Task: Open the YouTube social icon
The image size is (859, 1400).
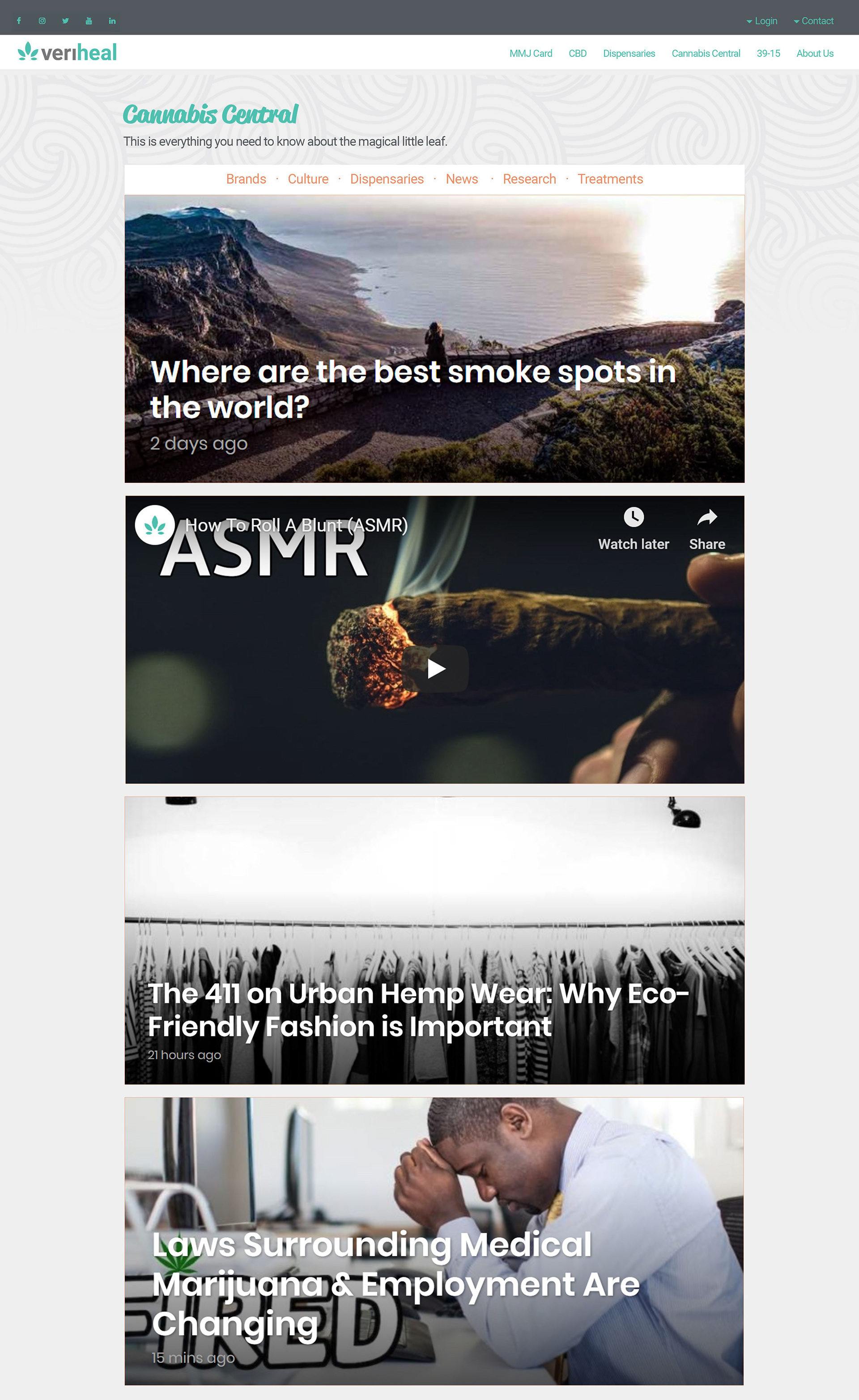Action: 89,21
